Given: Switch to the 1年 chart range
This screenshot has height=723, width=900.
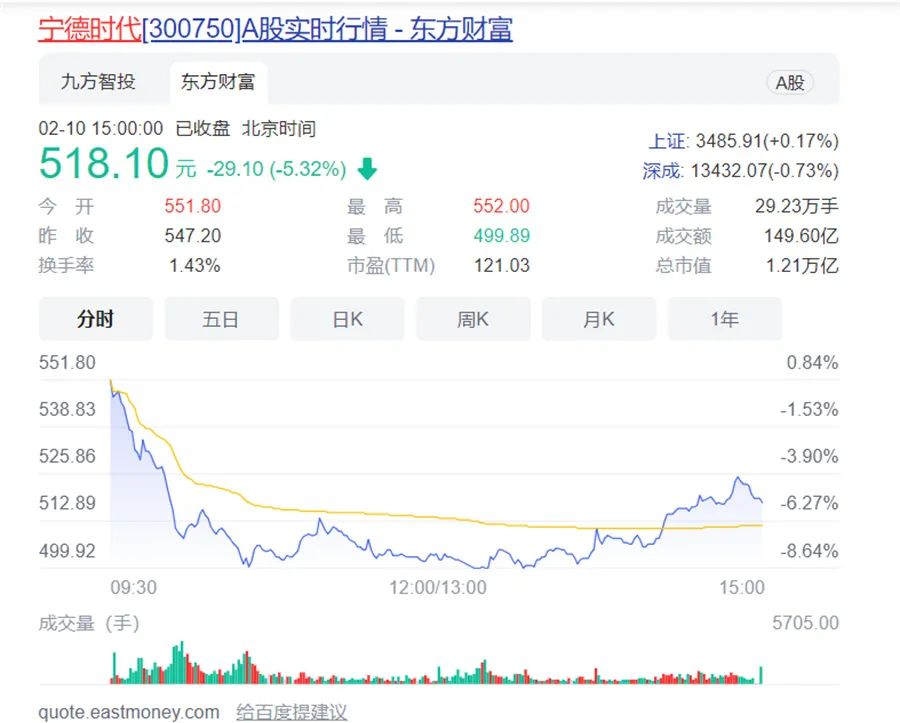Looking at the screenshot, I should coord(725,319).
